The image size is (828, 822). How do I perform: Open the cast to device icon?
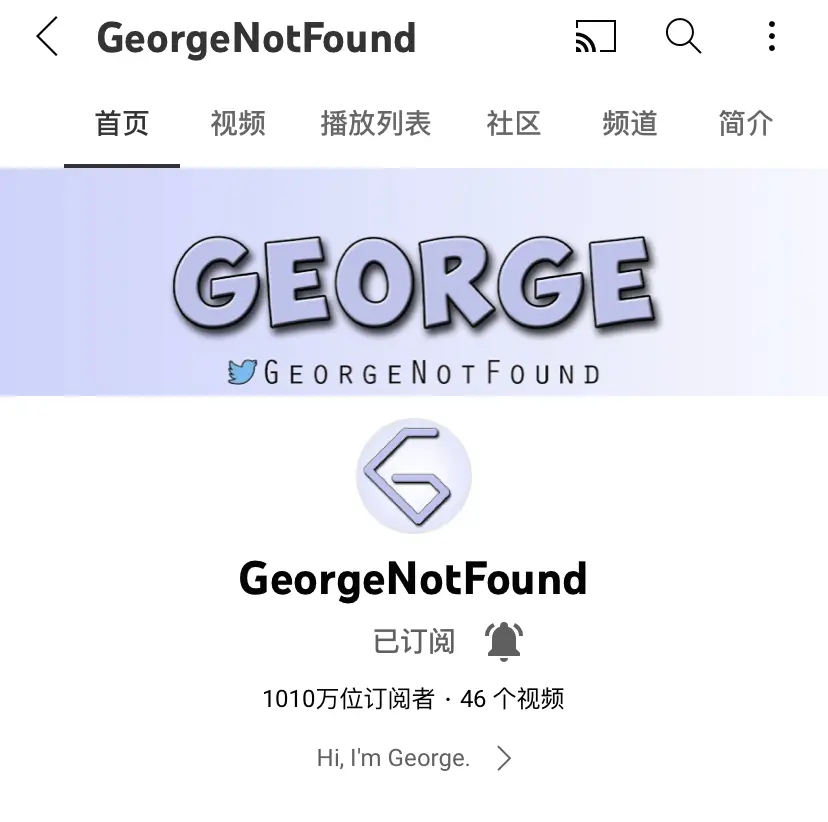pyautogui.click(x=596, y=38)
